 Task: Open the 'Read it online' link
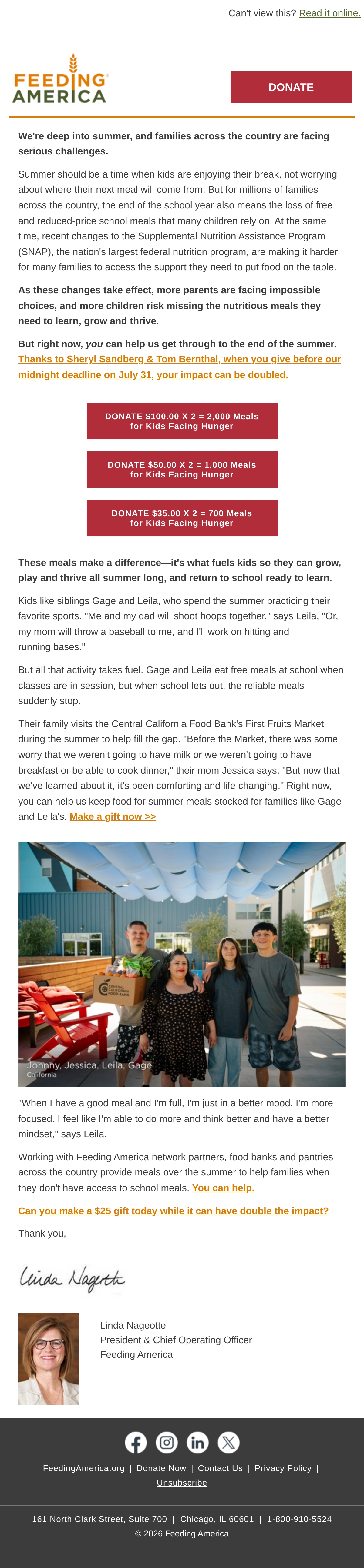pyautogui.click(x=329, y=13)
